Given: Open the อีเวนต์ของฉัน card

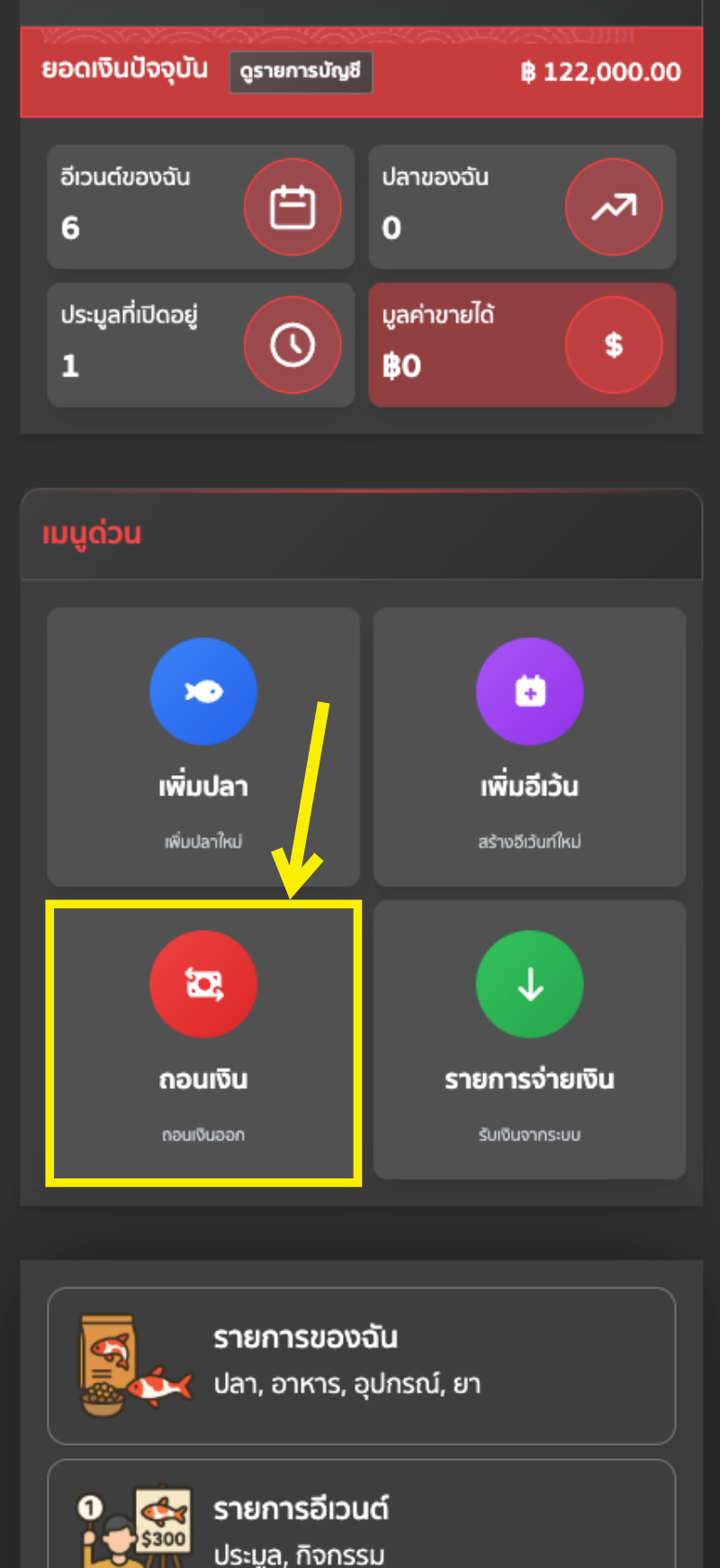Looking at the screenshot, I should pyautogui.click(x=201, y=207).
